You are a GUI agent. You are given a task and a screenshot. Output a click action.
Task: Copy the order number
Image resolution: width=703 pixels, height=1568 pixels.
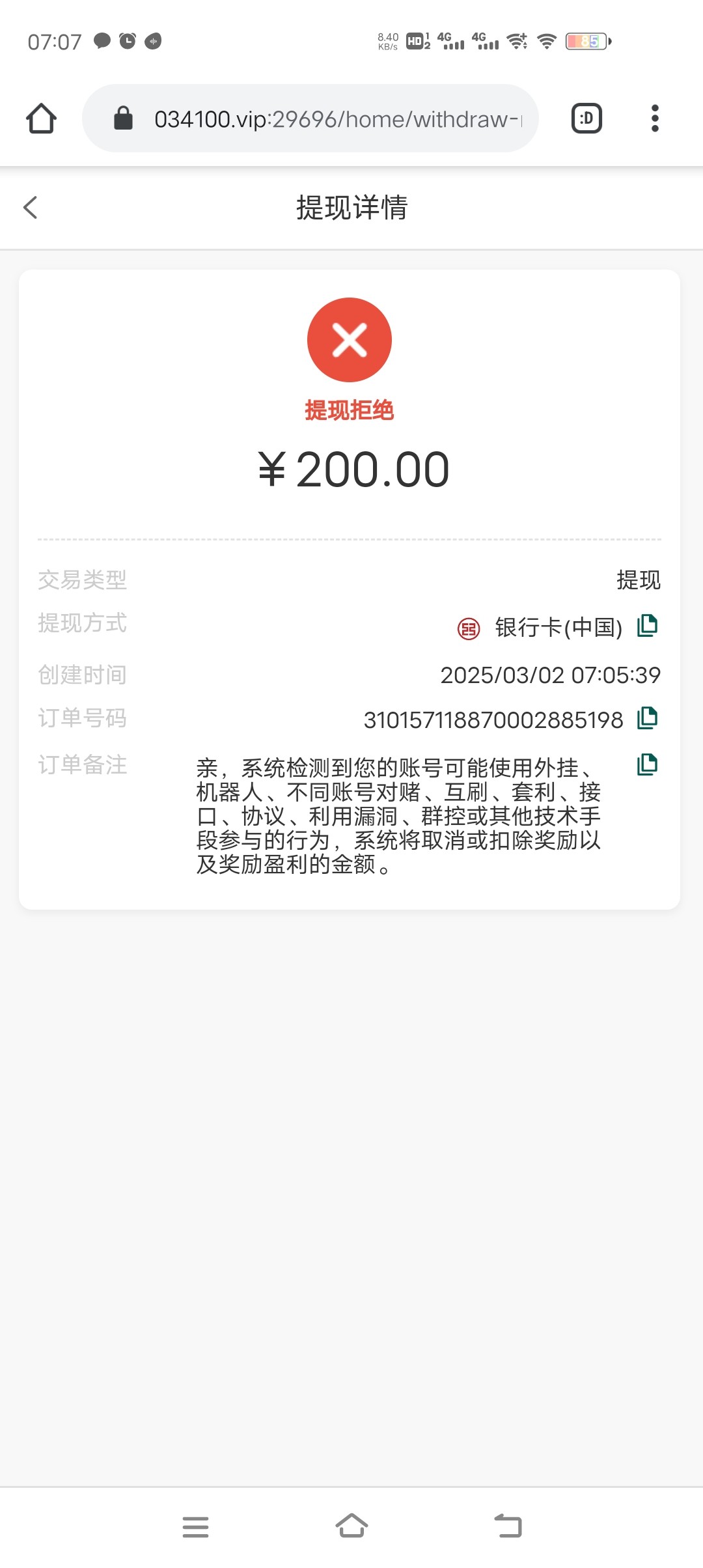tap(647, 718)
